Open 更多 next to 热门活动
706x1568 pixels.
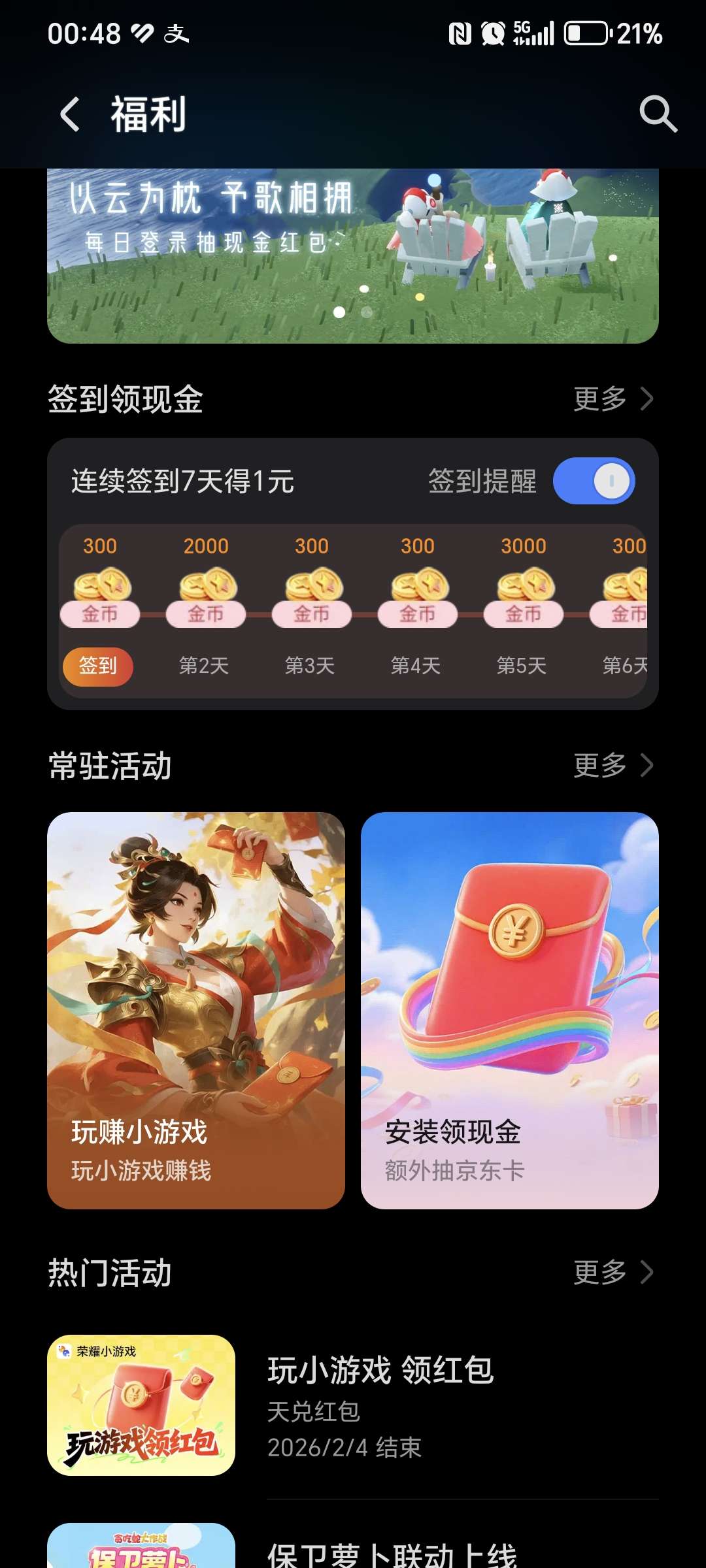pyautogui.click(x=613, y=1272)
